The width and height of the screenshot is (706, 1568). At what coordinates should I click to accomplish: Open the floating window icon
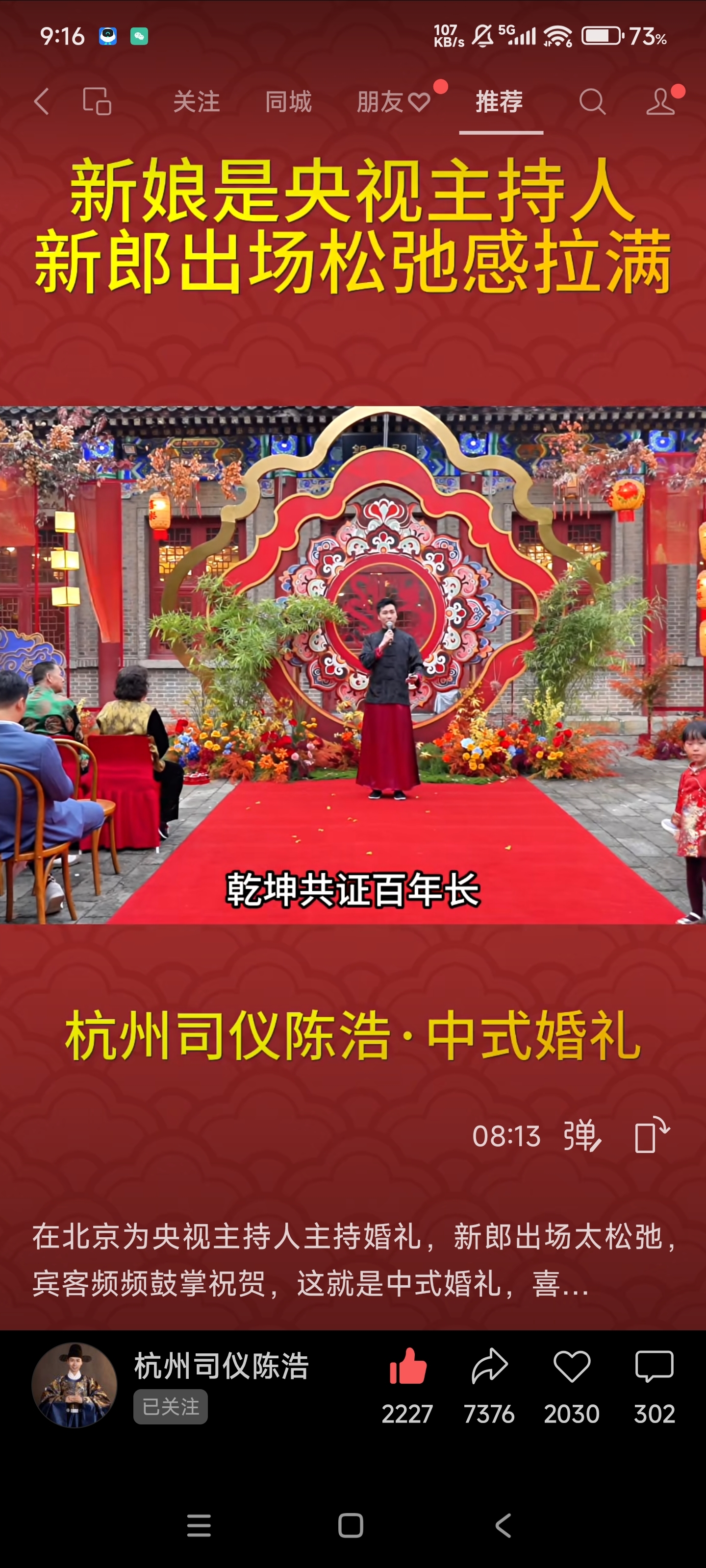coord(97,101)
